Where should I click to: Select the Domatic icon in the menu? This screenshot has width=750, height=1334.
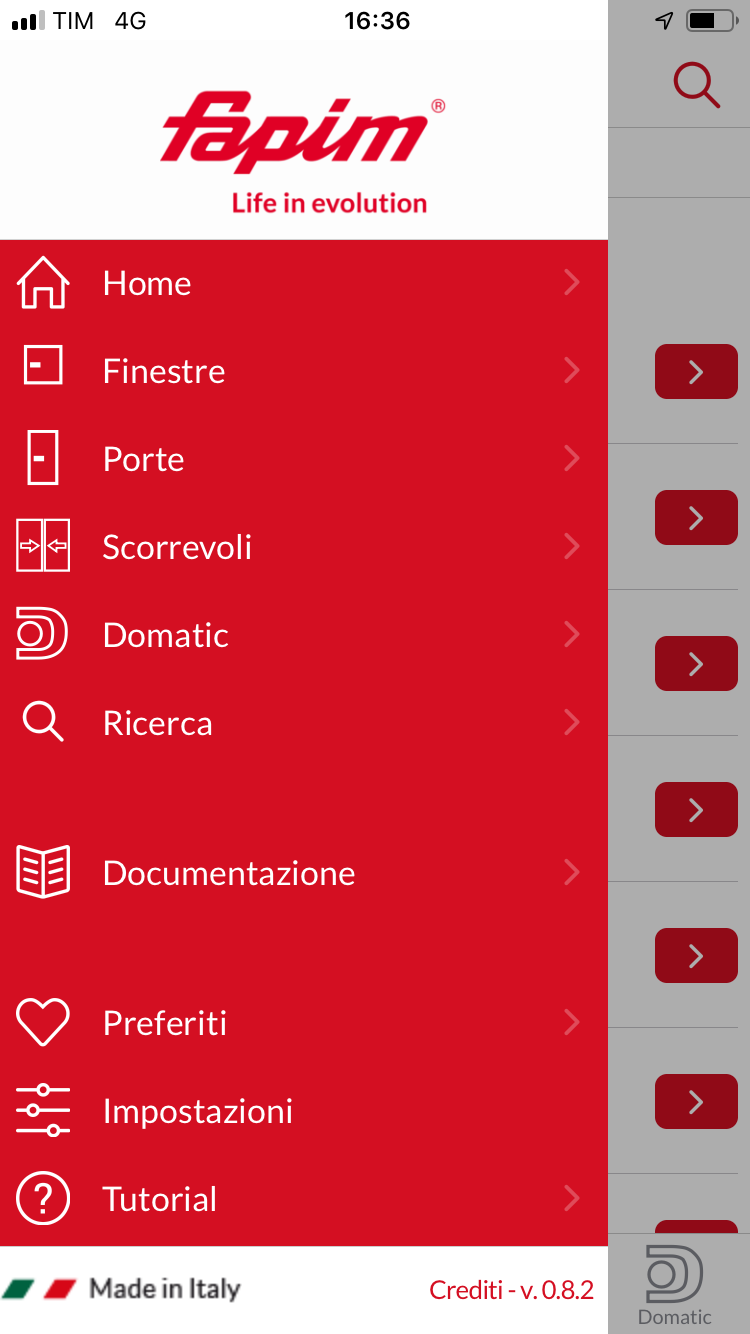point(42,634)
